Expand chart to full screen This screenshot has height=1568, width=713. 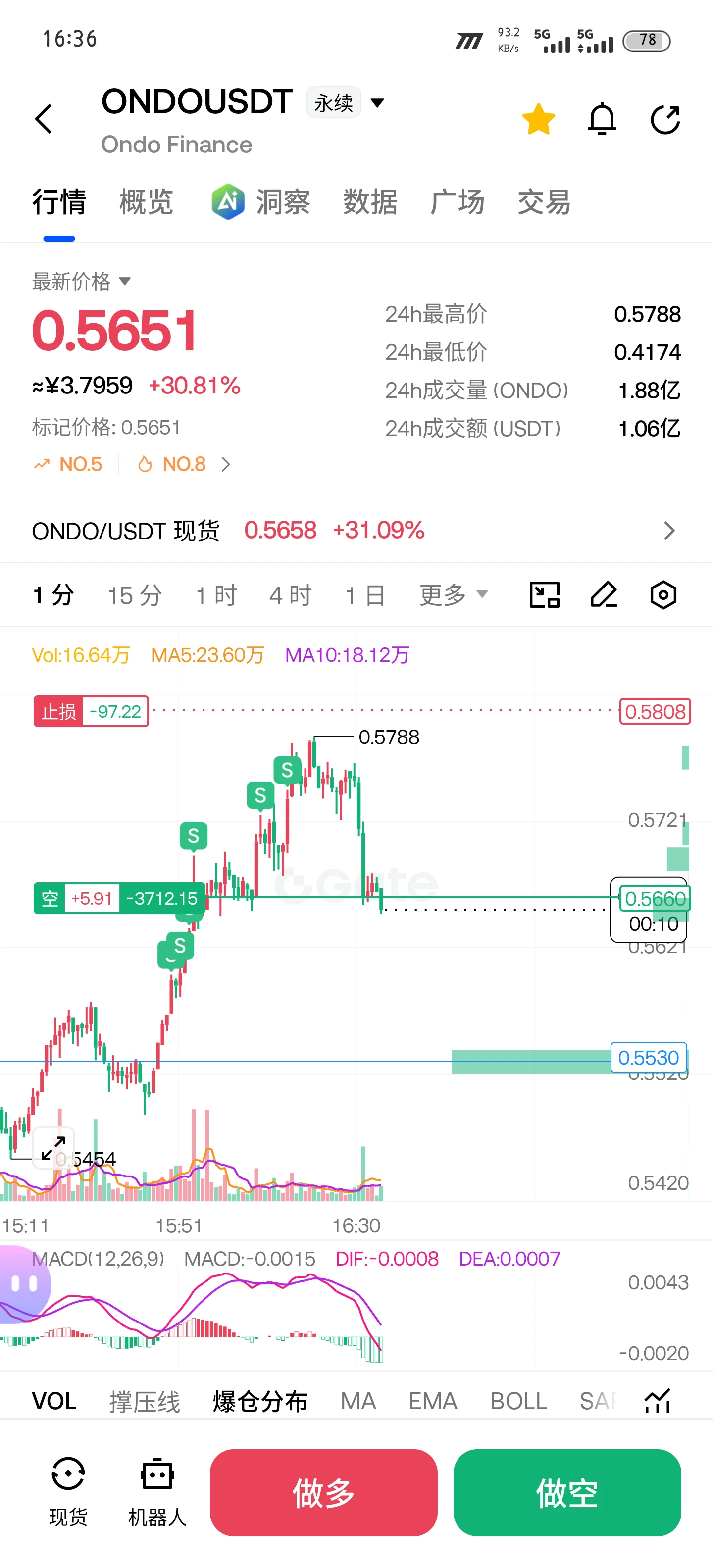(53, 1147)
